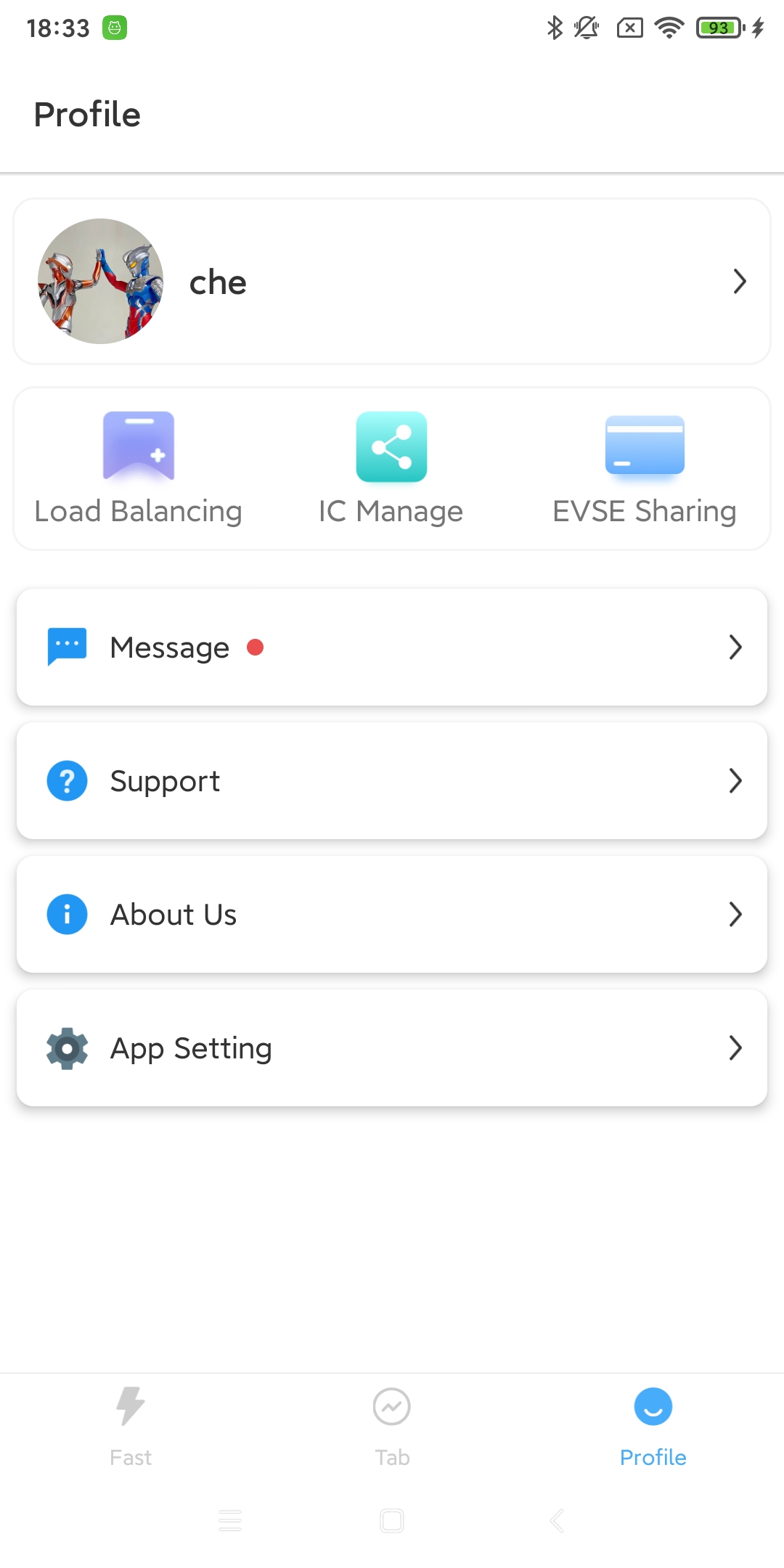Screen dimensions: 784x1568
Task: Open App Setting
Action: pyautogui.click(x=392, y=1048)
